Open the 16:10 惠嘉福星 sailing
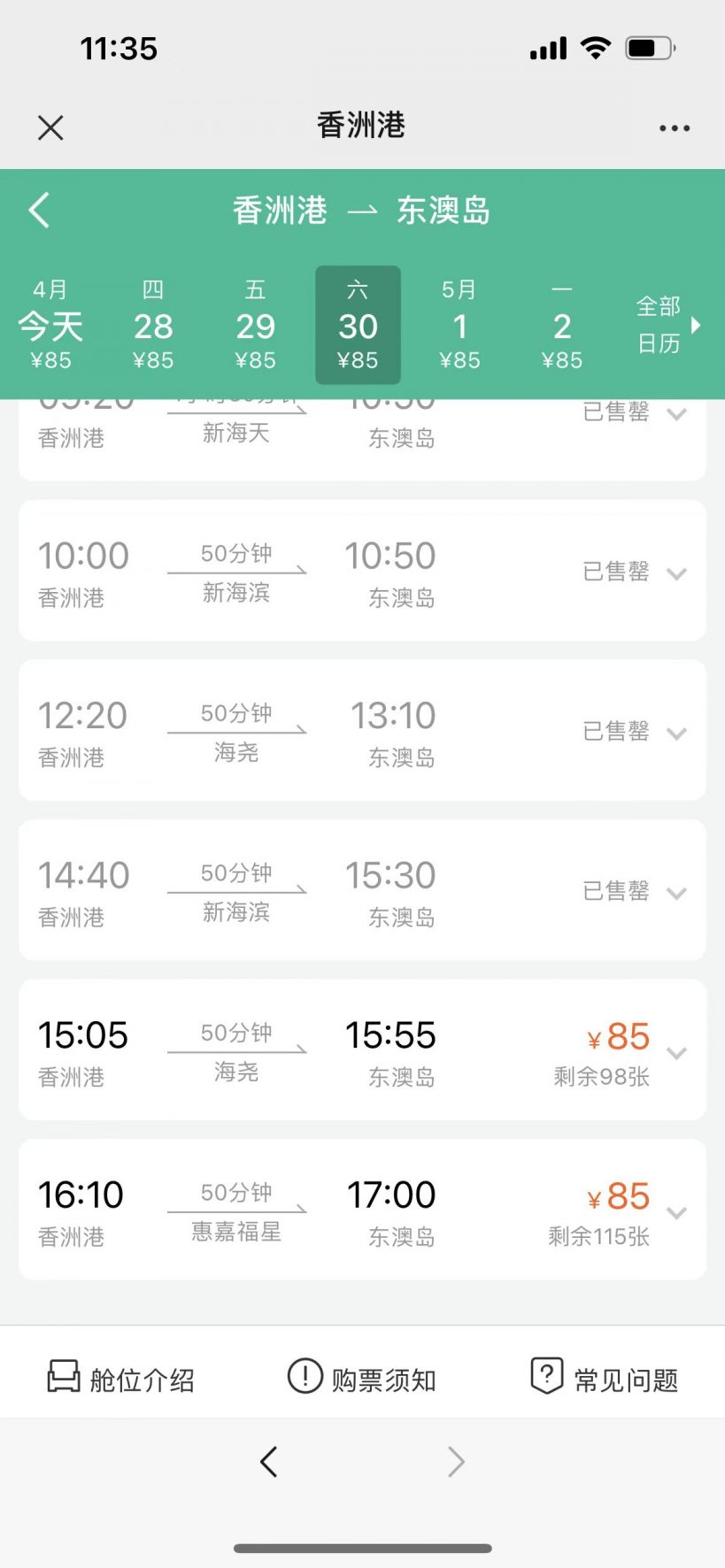This screenshot has height=1568, width=725. point(362,1210)
